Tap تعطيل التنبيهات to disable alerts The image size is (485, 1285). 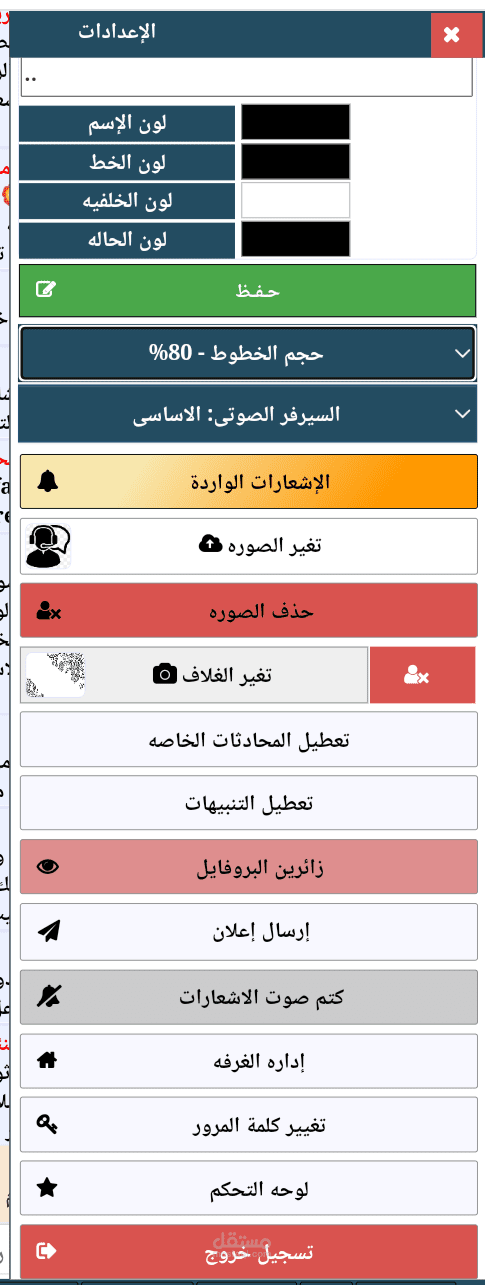pos(248,803)
